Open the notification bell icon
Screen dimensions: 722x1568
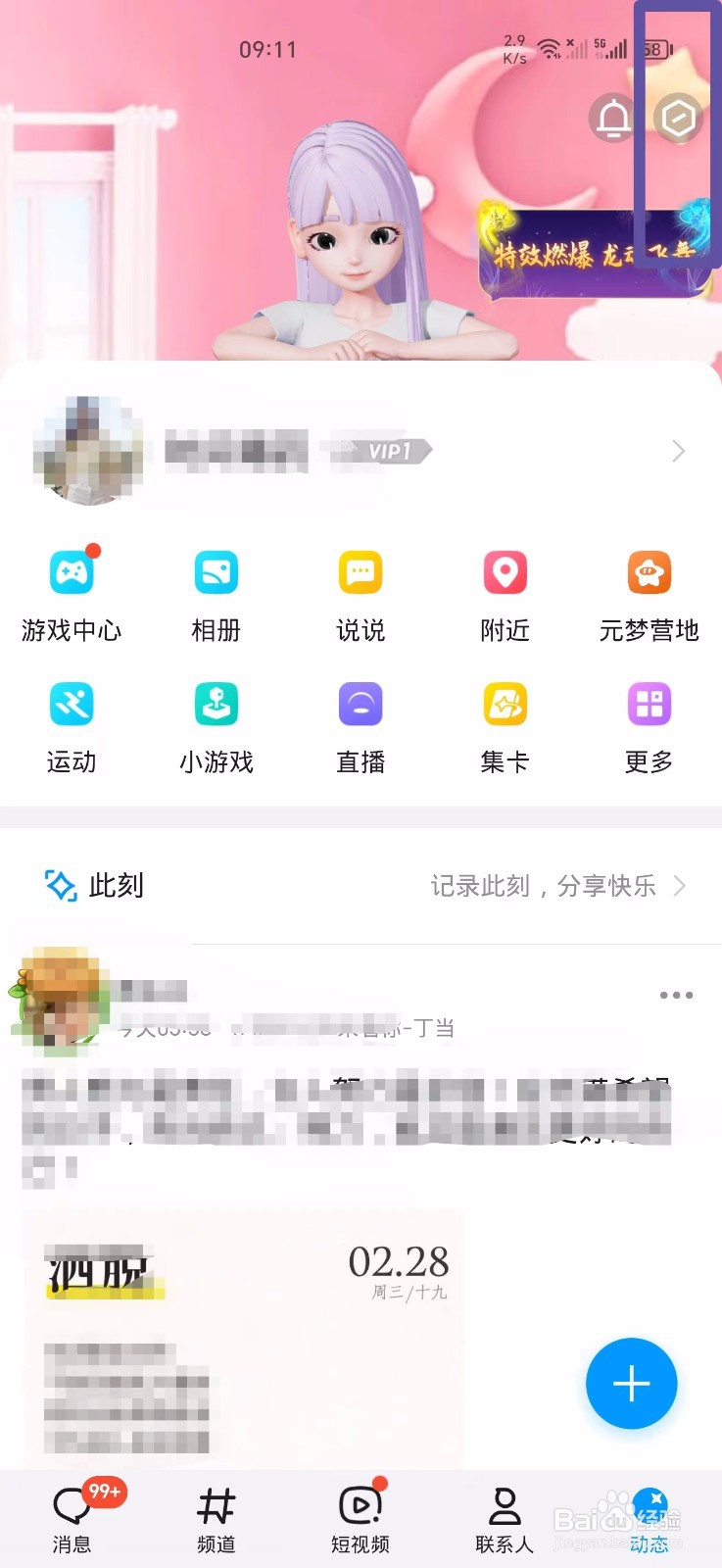pyautogui.click(x=612, y=117)
